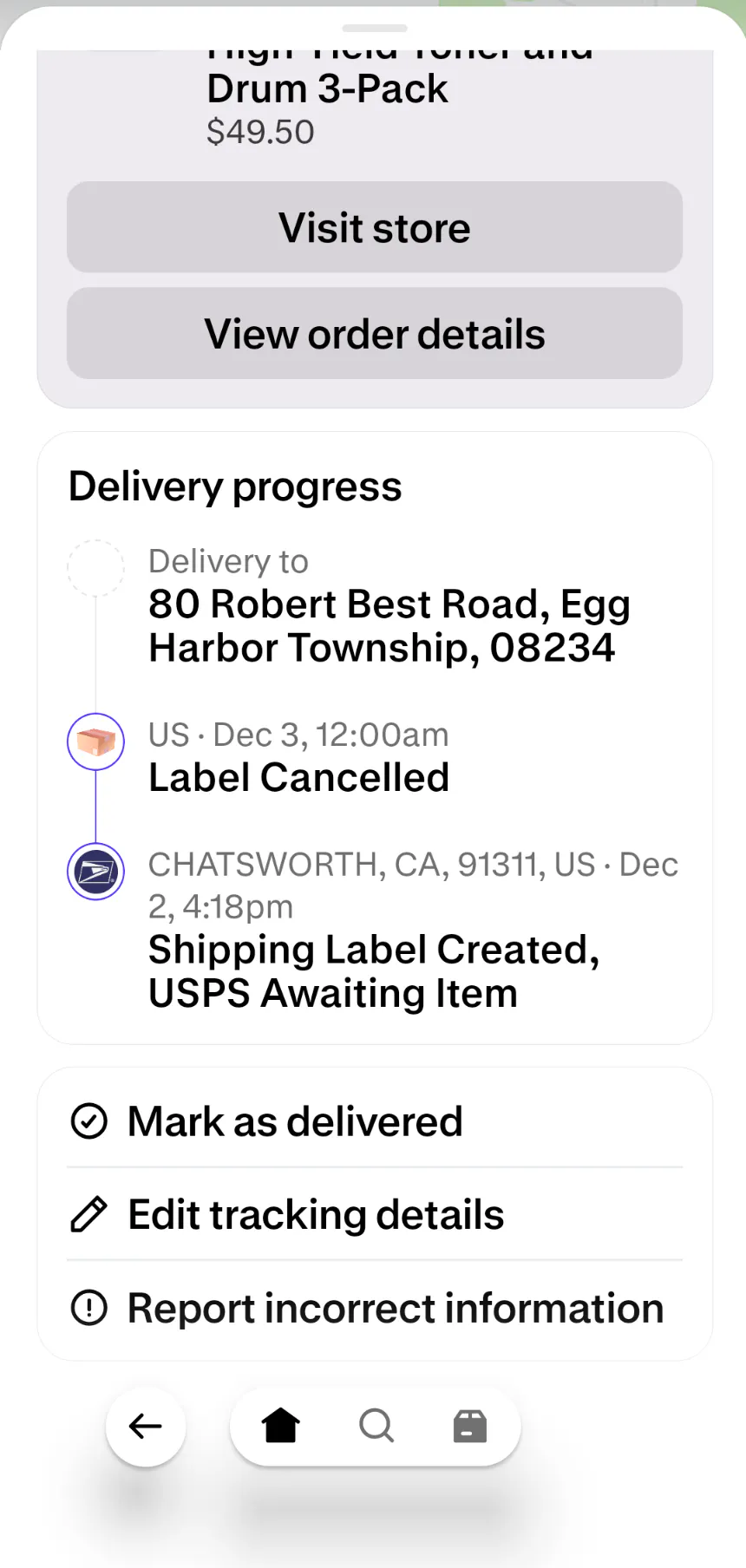Go back with the arrow button

click(146, 1426)
